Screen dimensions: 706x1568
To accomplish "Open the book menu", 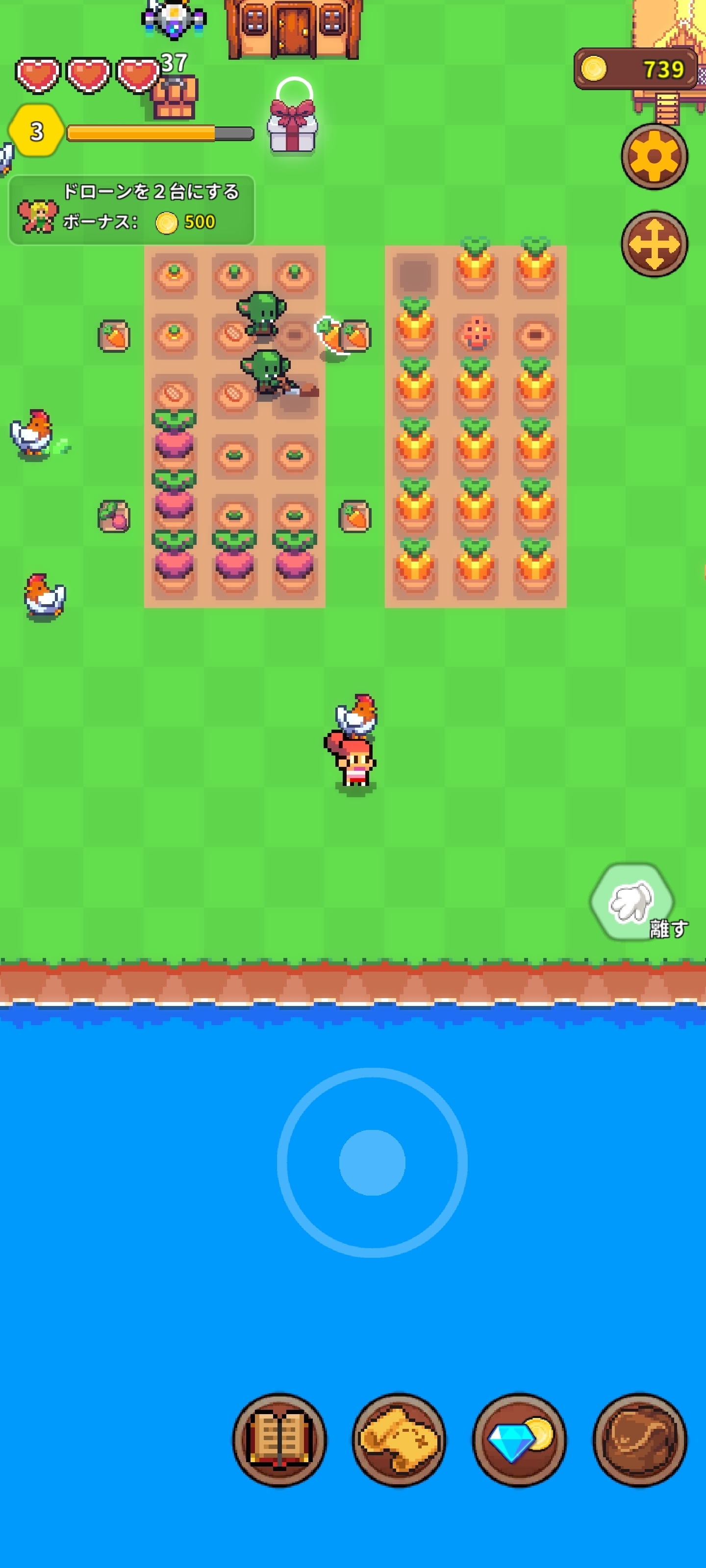I will [x=279, y=1440].
